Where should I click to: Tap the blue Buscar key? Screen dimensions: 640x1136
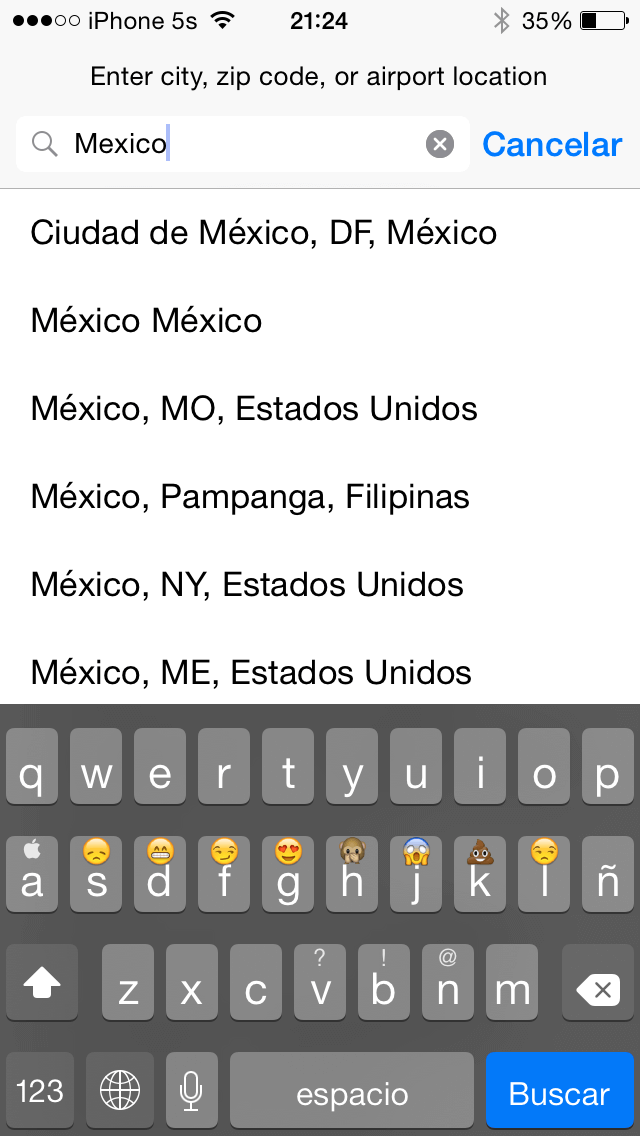(559, 1092)
